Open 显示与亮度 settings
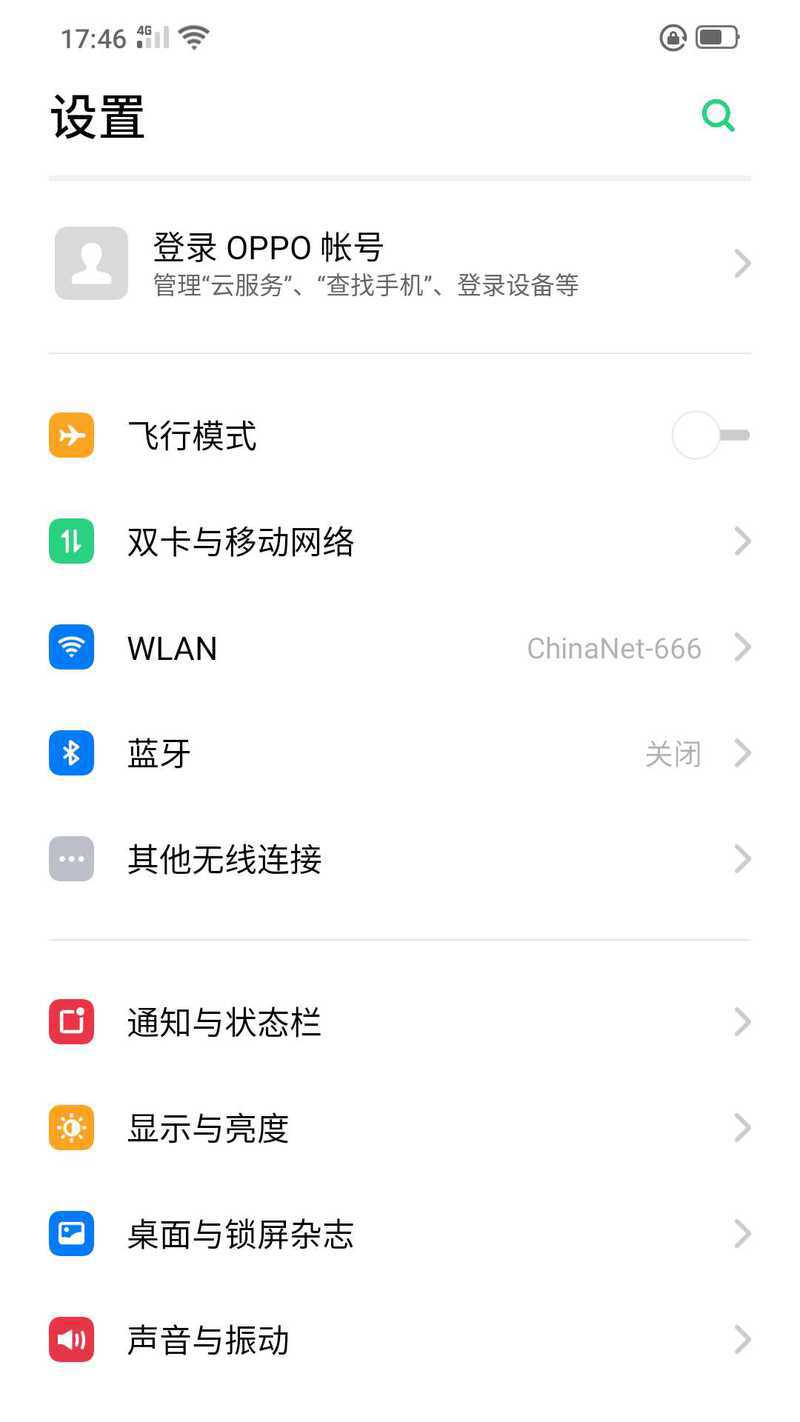 coord(400,1128)
